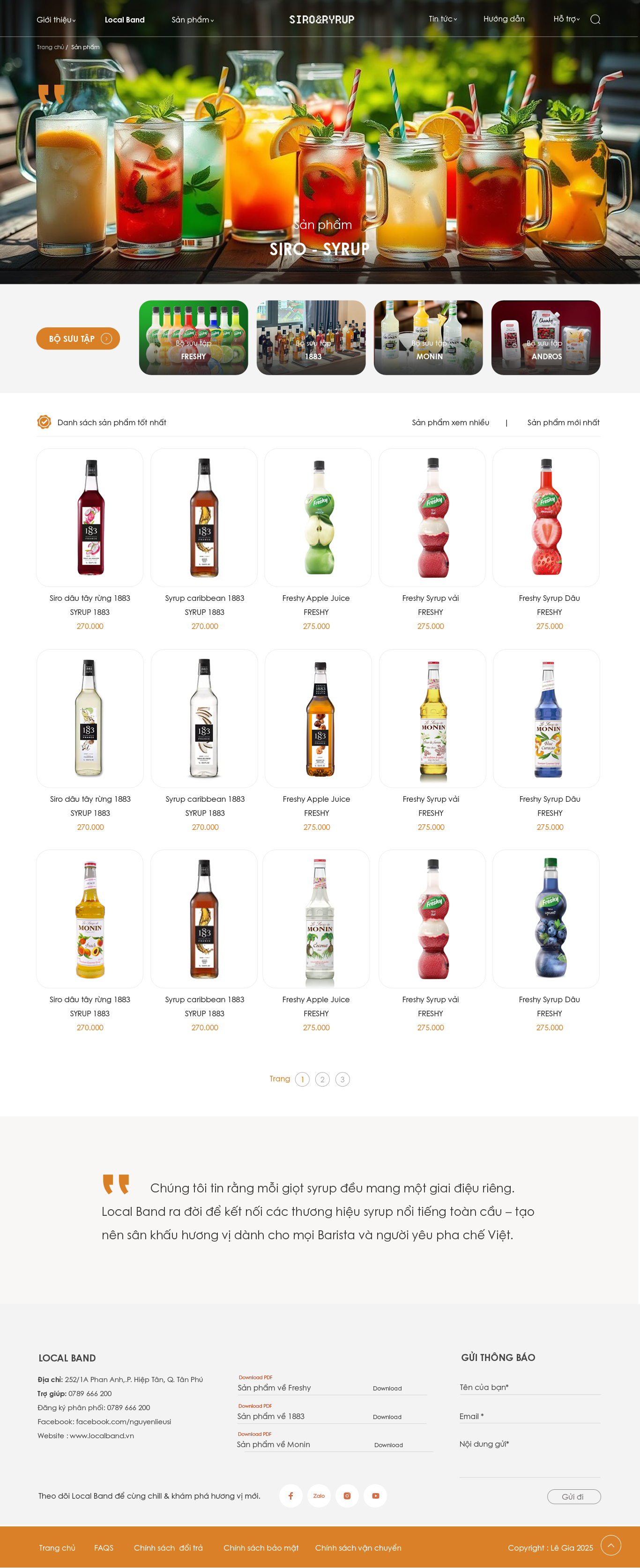Go to page 2 of products

pyautogui.click(x=322, y=1079)
